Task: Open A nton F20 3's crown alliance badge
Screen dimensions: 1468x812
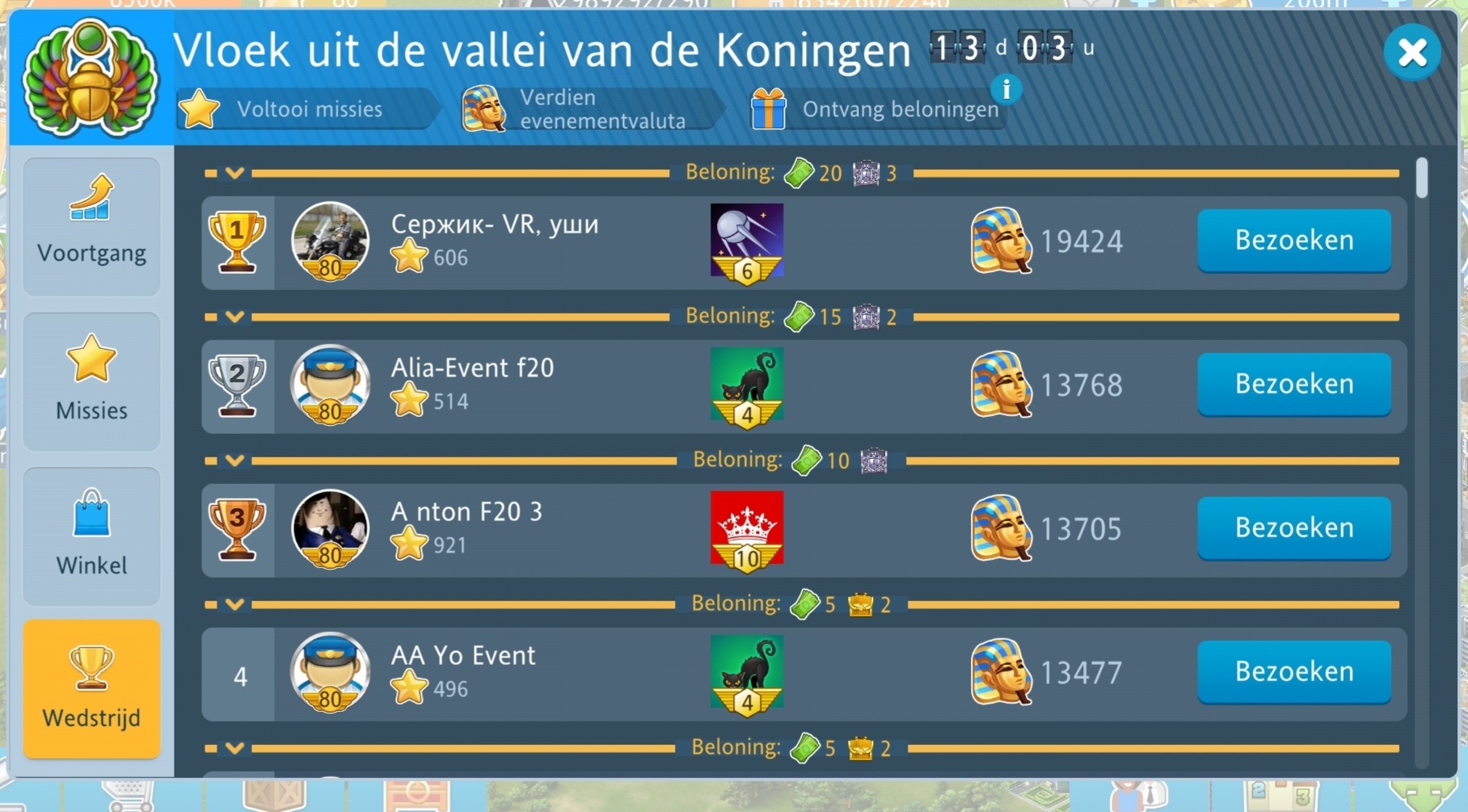Action: click(x=746, y=529)
